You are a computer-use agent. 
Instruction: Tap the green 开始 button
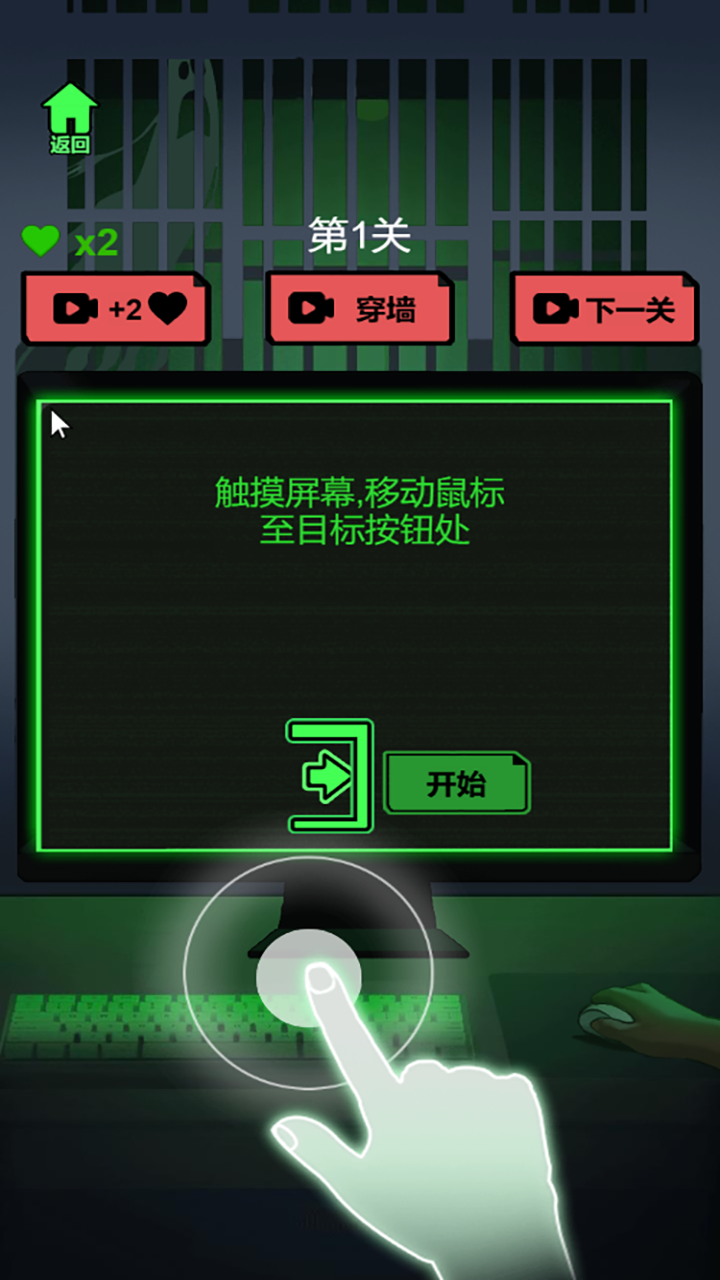pos(457,783)
